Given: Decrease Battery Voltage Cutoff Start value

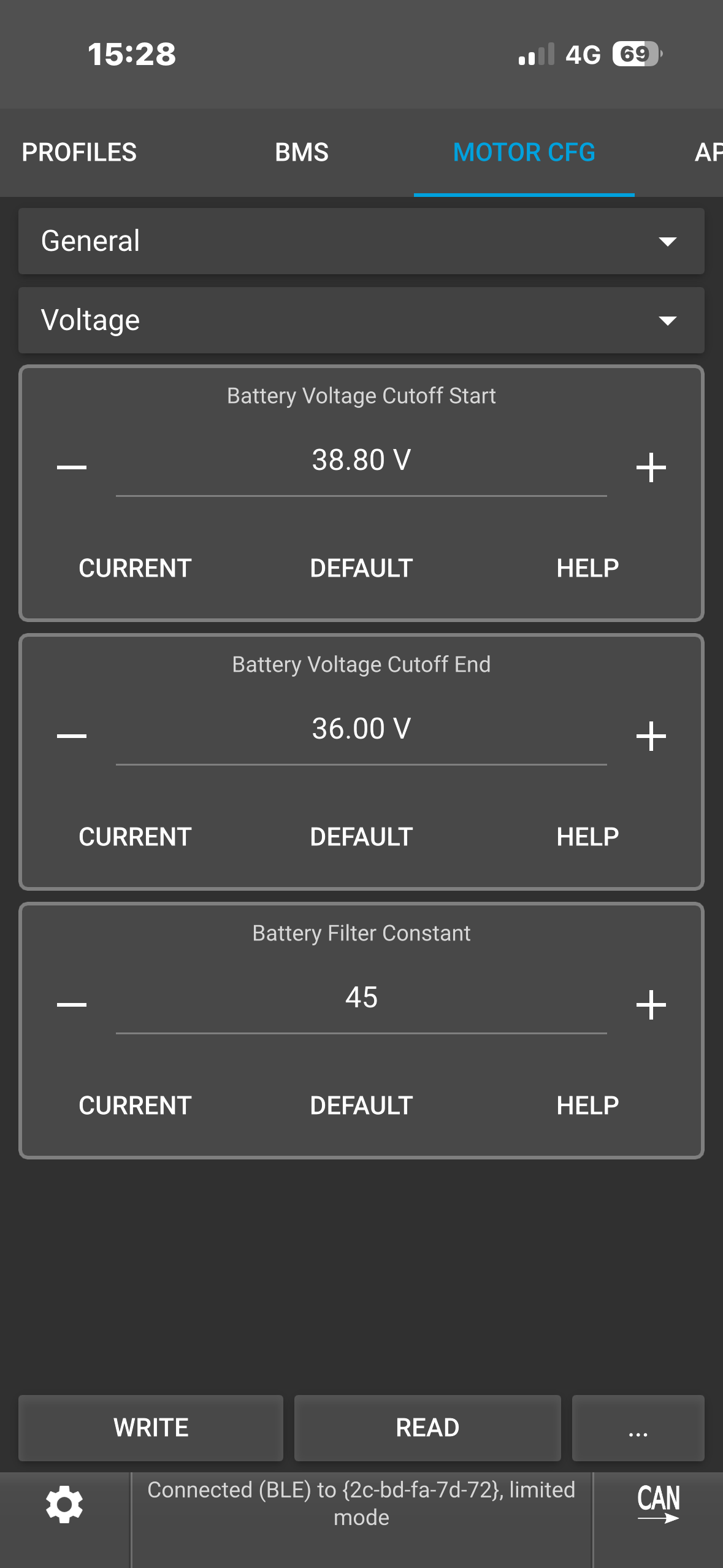Looking at the screenshot, I should pos(72,467).
